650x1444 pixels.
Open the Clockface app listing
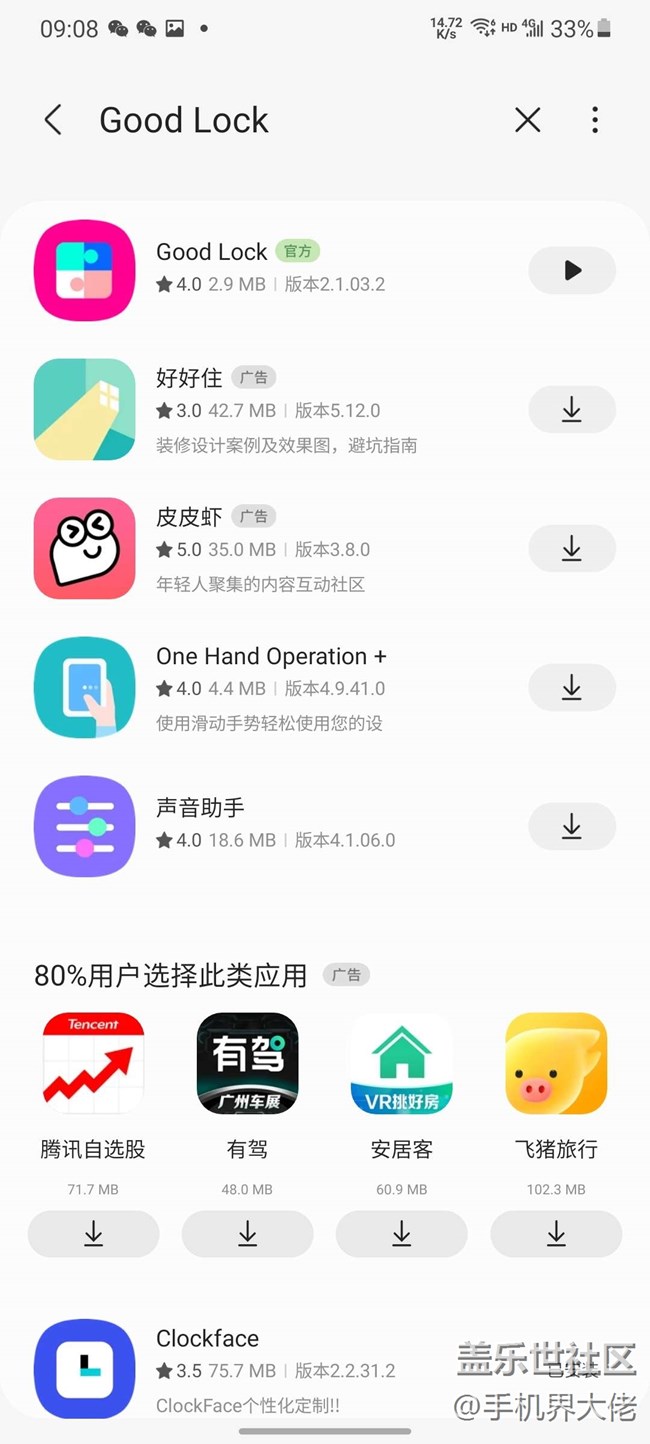point(270,1369)
